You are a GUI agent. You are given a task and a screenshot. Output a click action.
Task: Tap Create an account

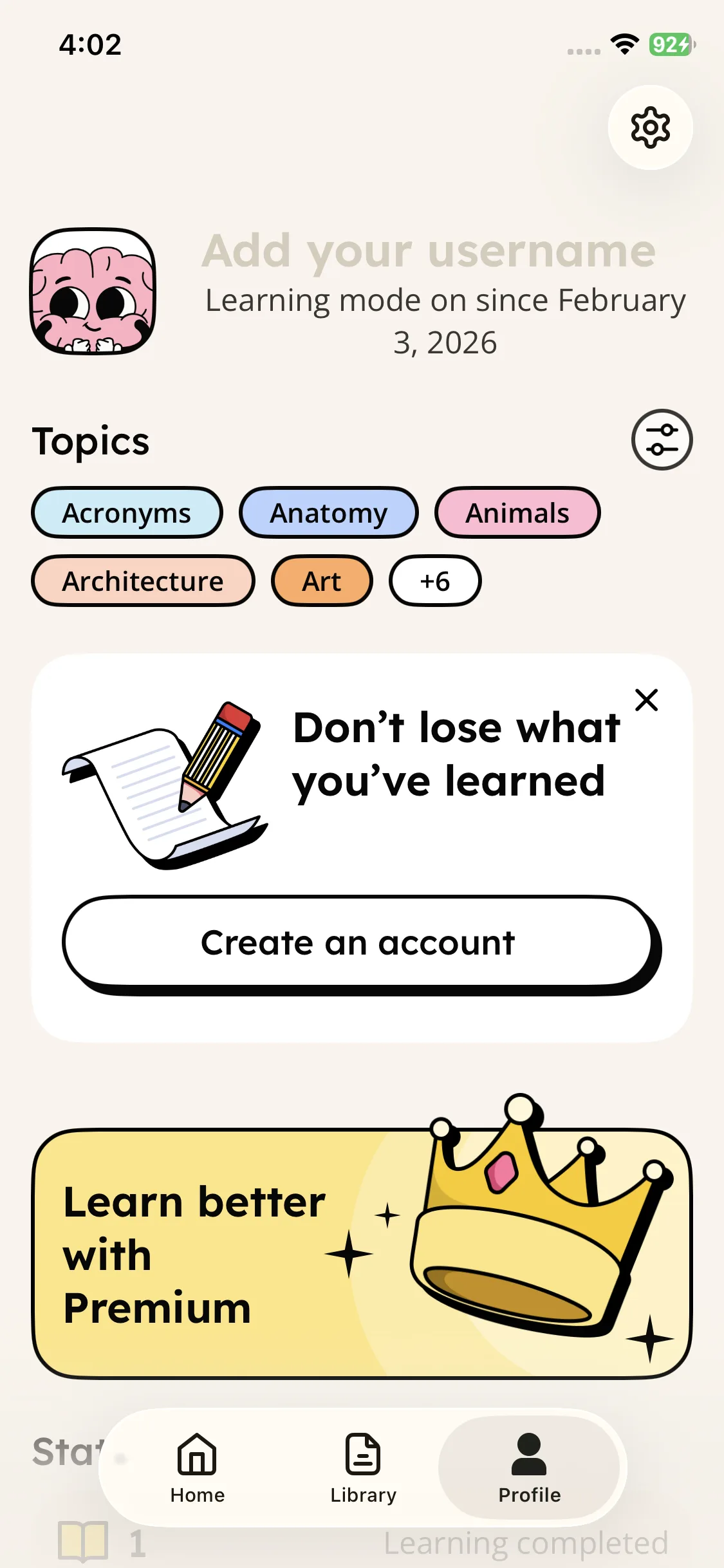click(x=358, y=943)
